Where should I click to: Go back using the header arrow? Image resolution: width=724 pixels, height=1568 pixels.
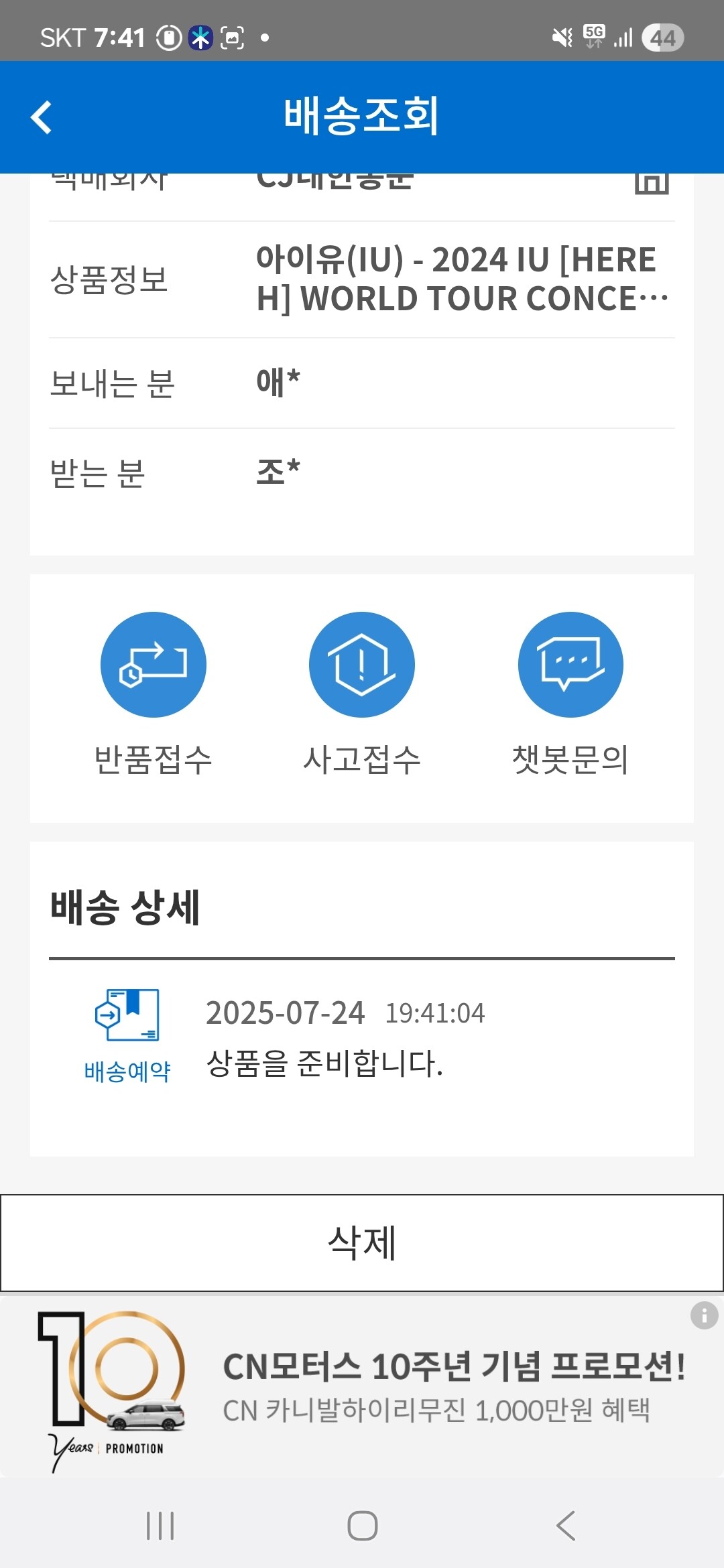point(42,117)
